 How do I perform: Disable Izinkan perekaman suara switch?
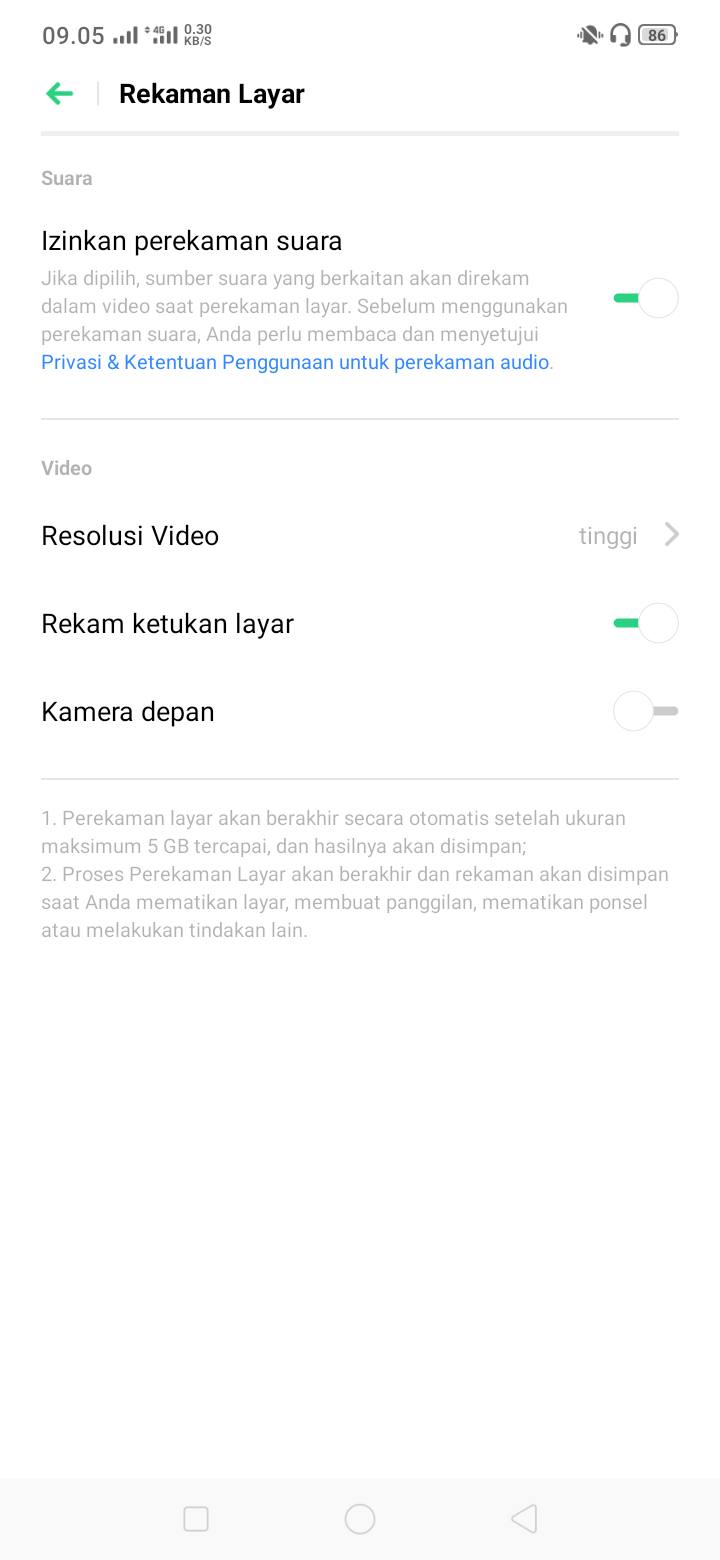point(645,298)
